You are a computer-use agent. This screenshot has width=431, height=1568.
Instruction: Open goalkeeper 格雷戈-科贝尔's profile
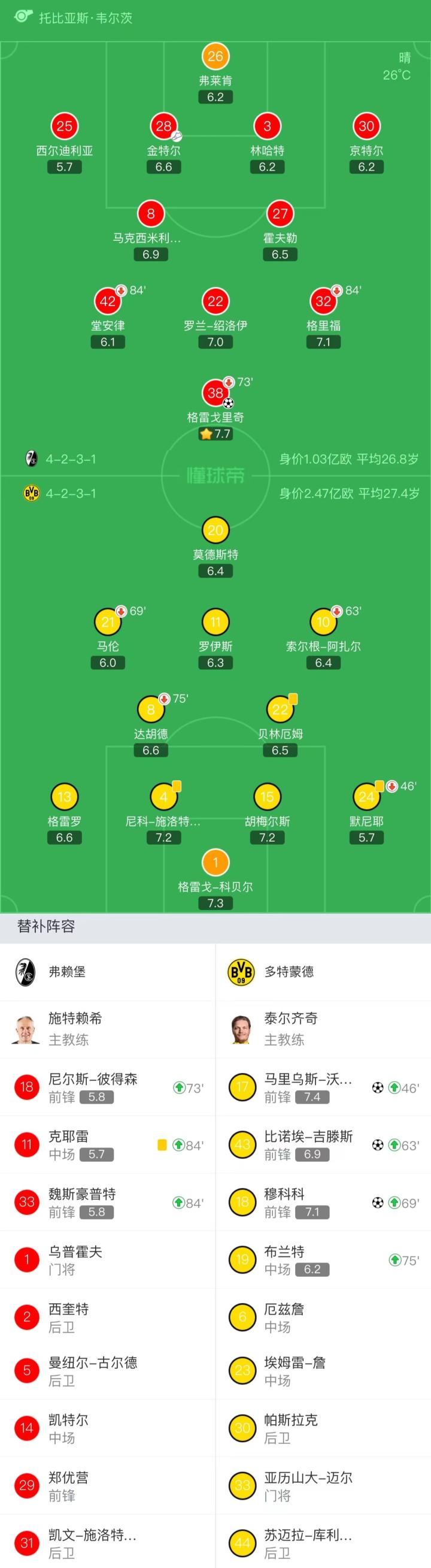[215, 863]
